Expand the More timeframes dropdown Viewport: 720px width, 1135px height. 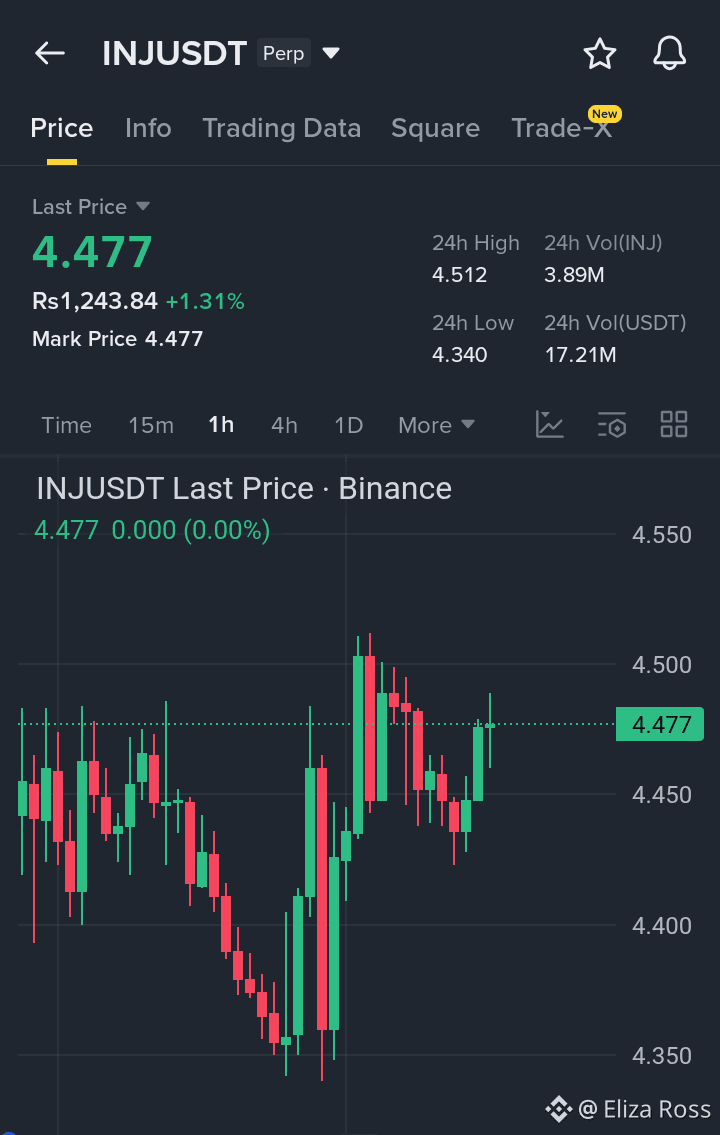436,424
